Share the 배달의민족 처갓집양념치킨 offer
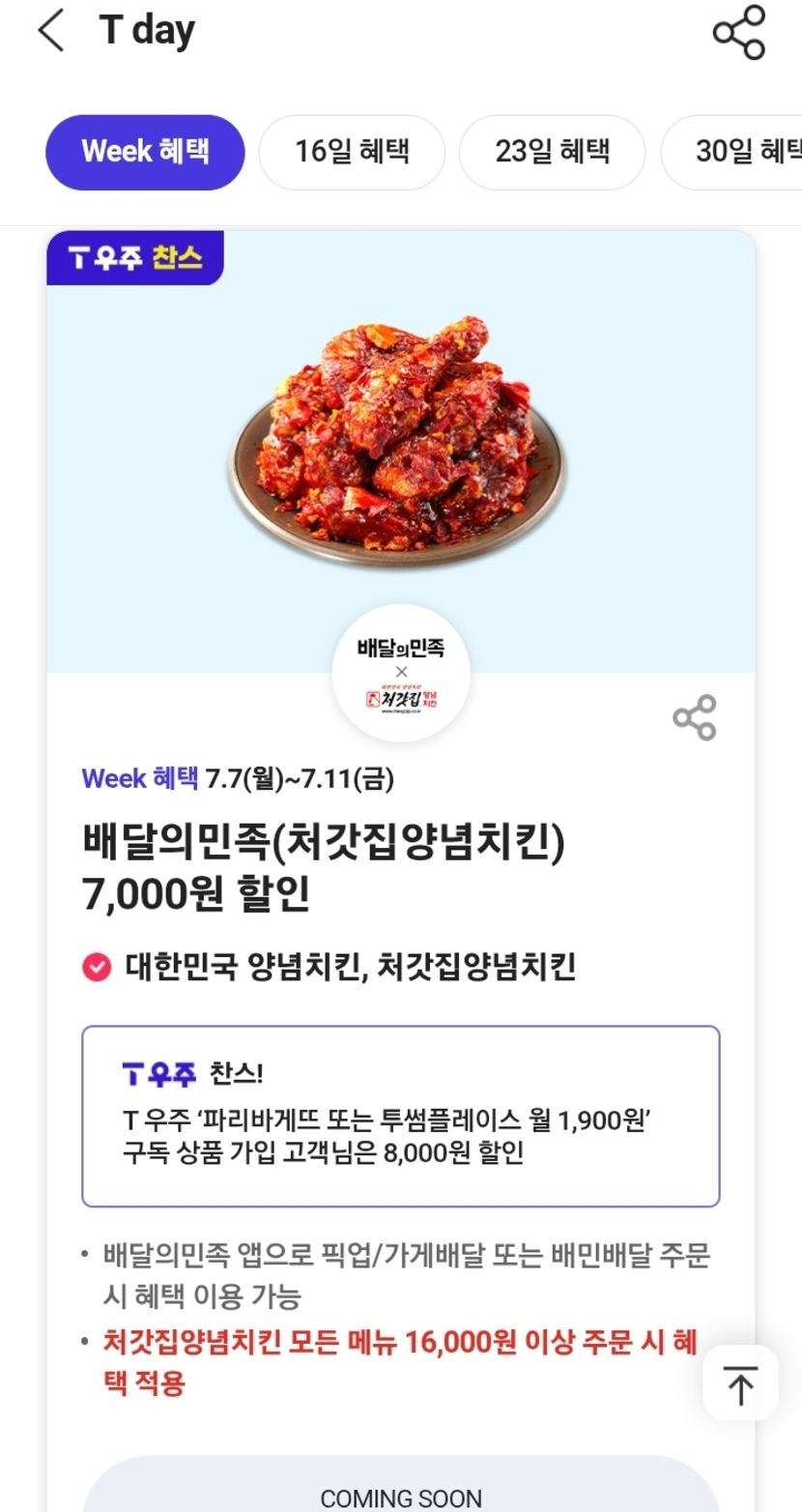Screen dimensions: 802x1512 coord(695,717)
